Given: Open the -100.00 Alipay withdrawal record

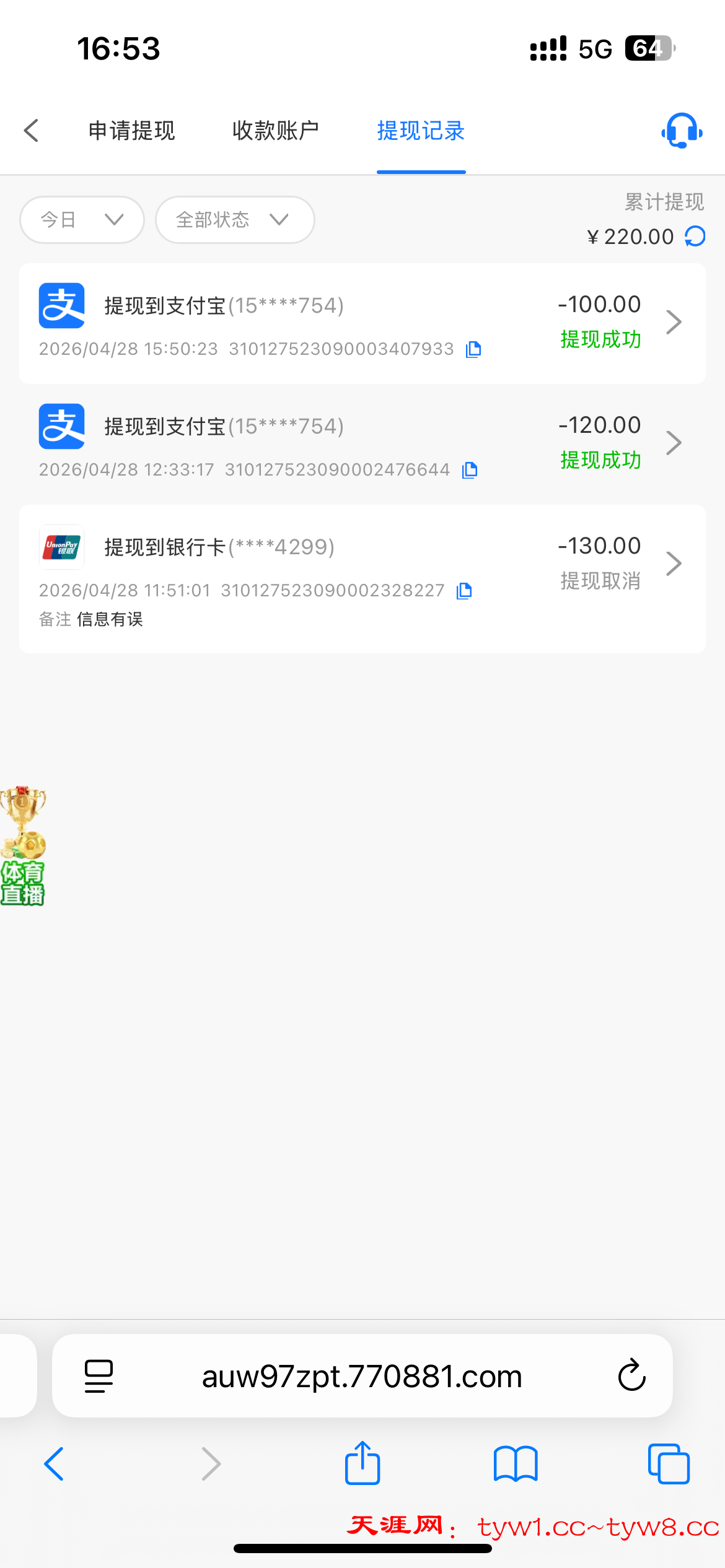Looking at the screenshot, I should (673, 322).
